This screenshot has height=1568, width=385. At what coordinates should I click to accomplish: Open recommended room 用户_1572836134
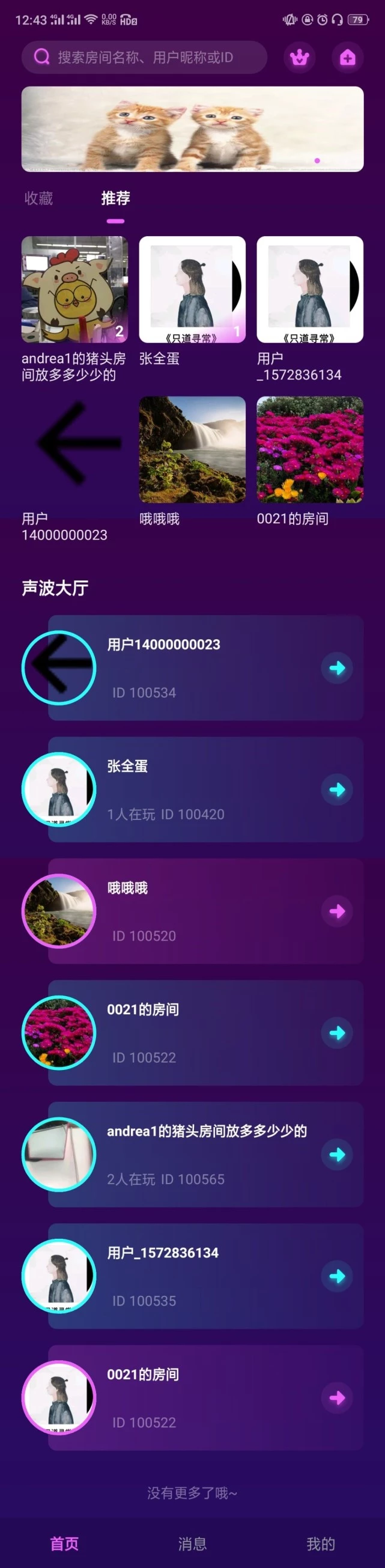click(x=309, y=290)
